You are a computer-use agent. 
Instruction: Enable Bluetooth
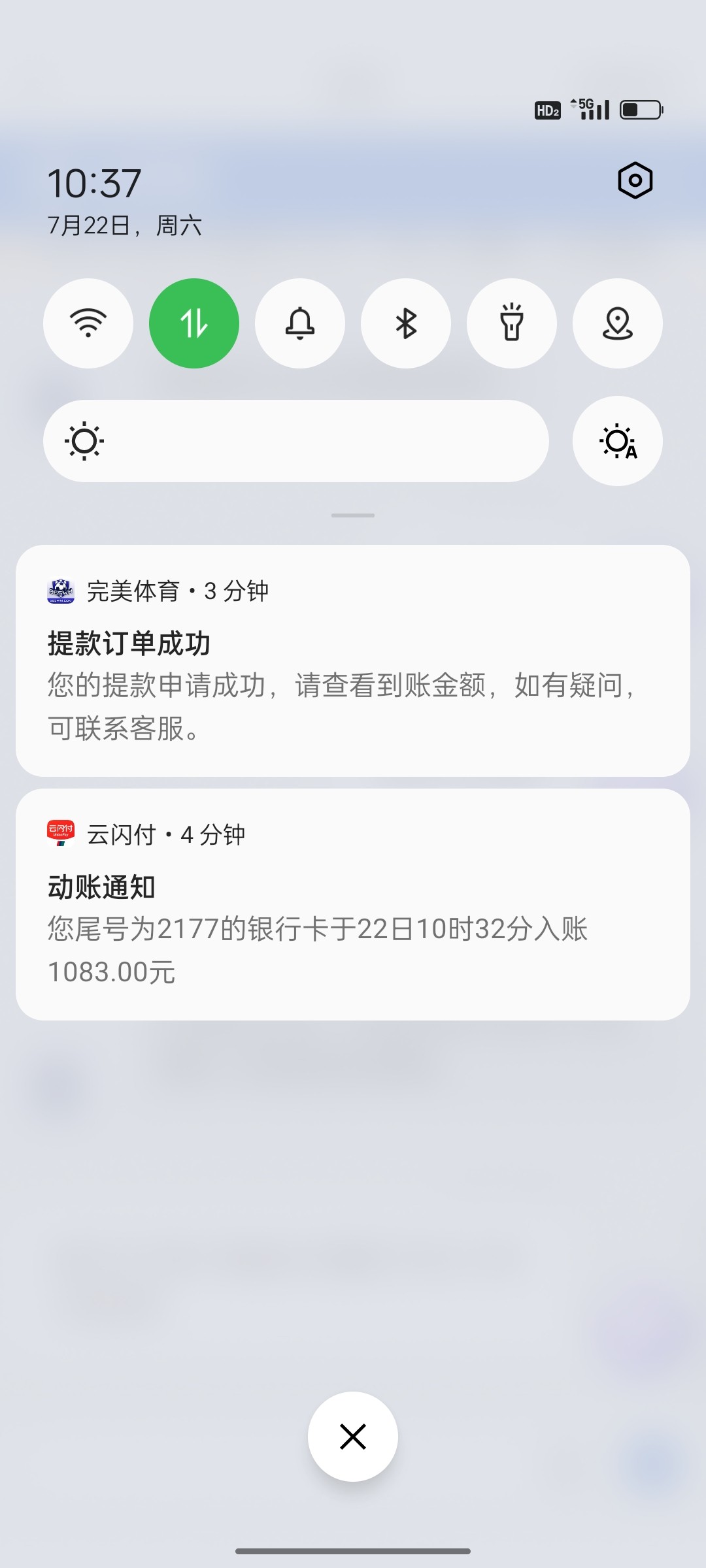(x=406, y=323)
